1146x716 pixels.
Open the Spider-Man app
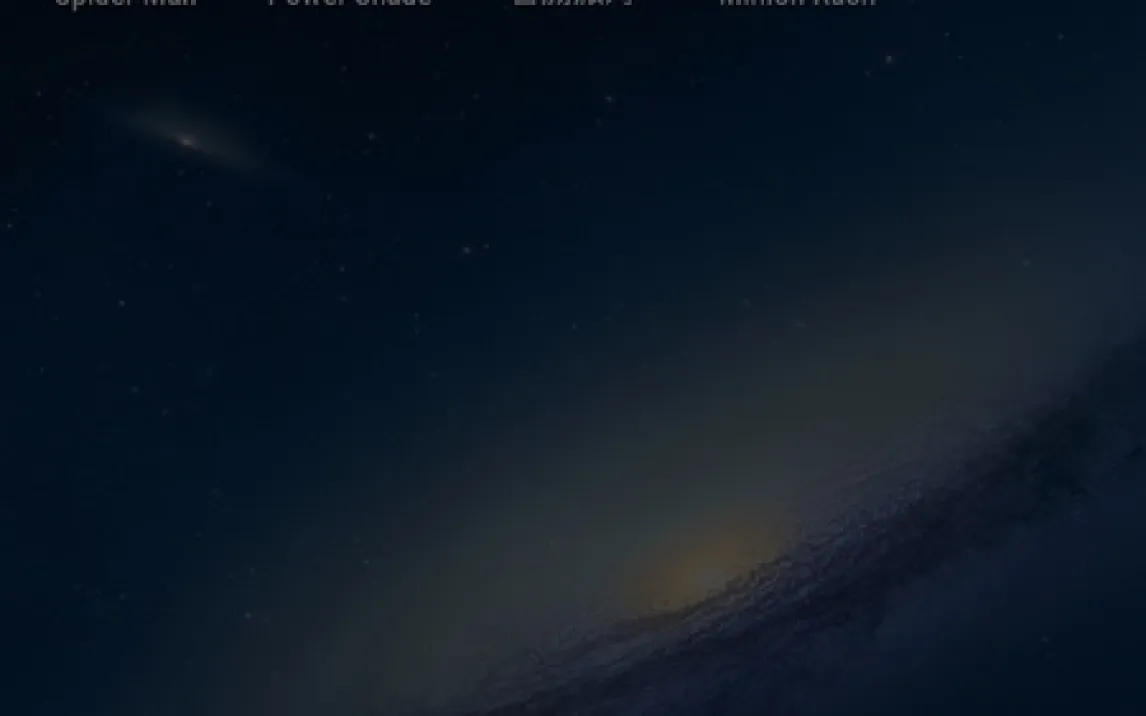coord(126,3)
